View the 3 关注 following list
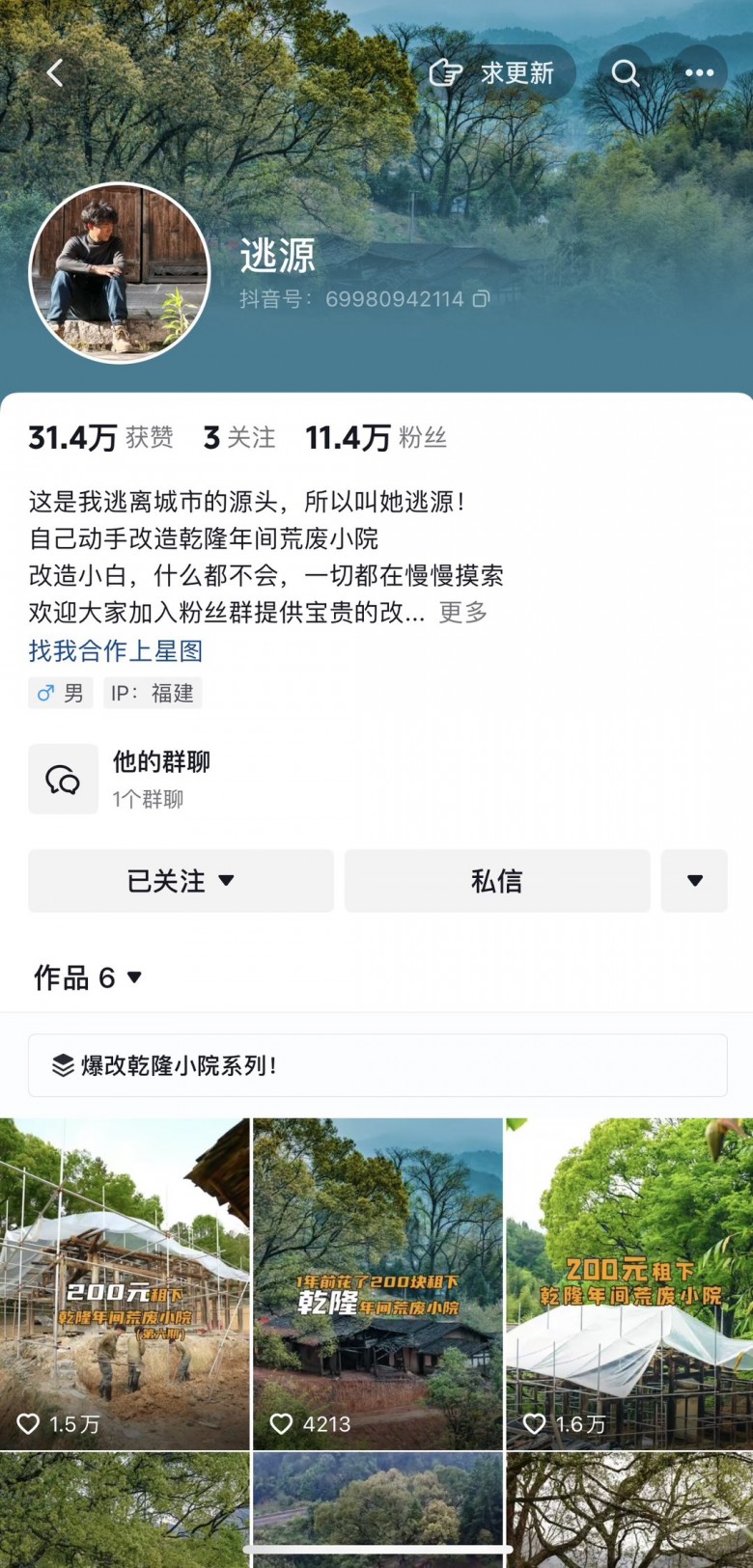Image resolution: width=753 pixels, height=1568 pixels. (239, 438)
